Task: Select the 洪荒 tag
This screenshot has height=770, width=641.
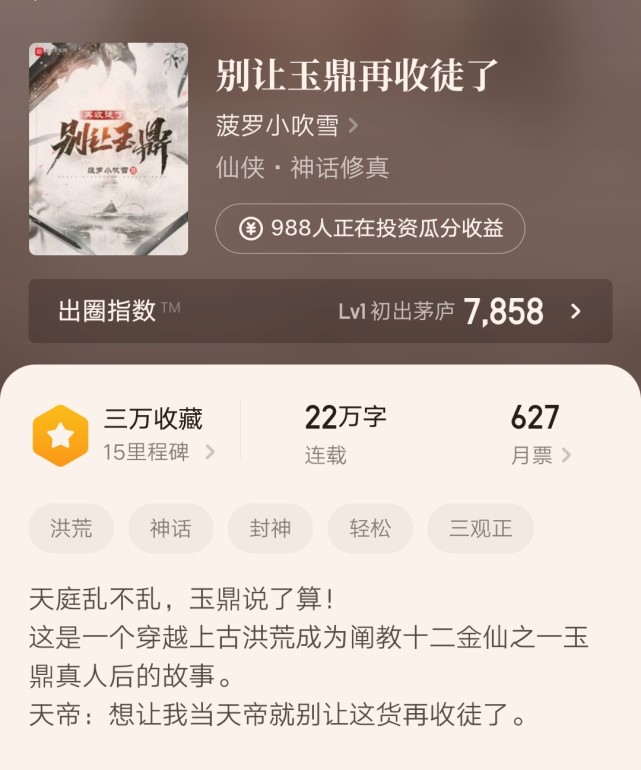Action: coord(71,529)
